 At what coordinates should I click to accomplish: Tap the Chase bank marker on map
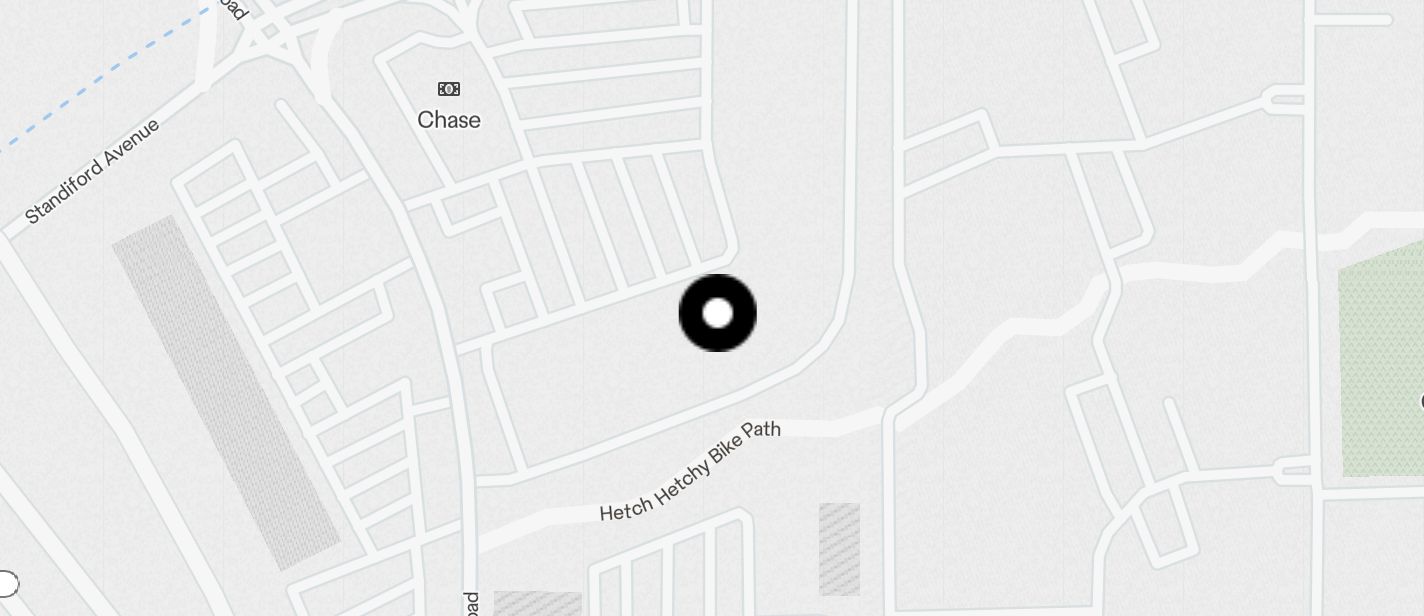(x=449, y=90)
